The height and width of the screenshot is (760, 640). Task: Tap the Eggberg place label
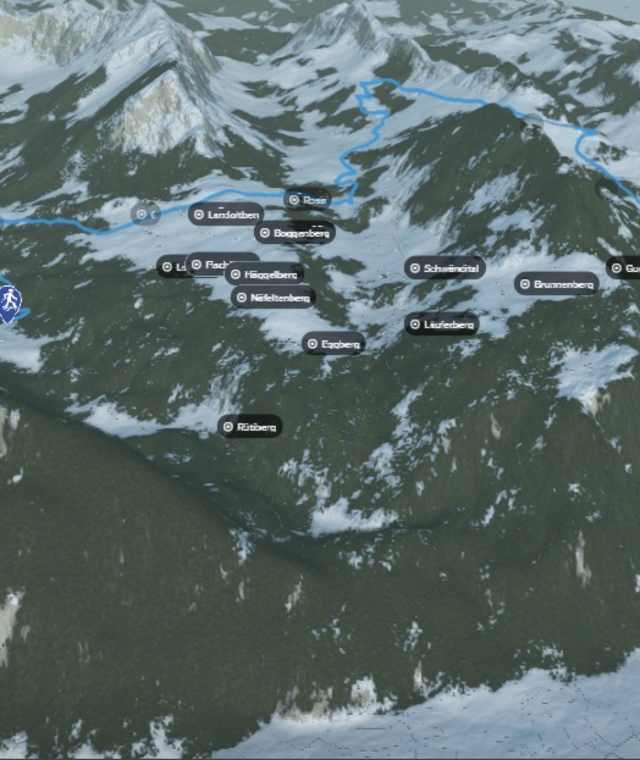333,344
